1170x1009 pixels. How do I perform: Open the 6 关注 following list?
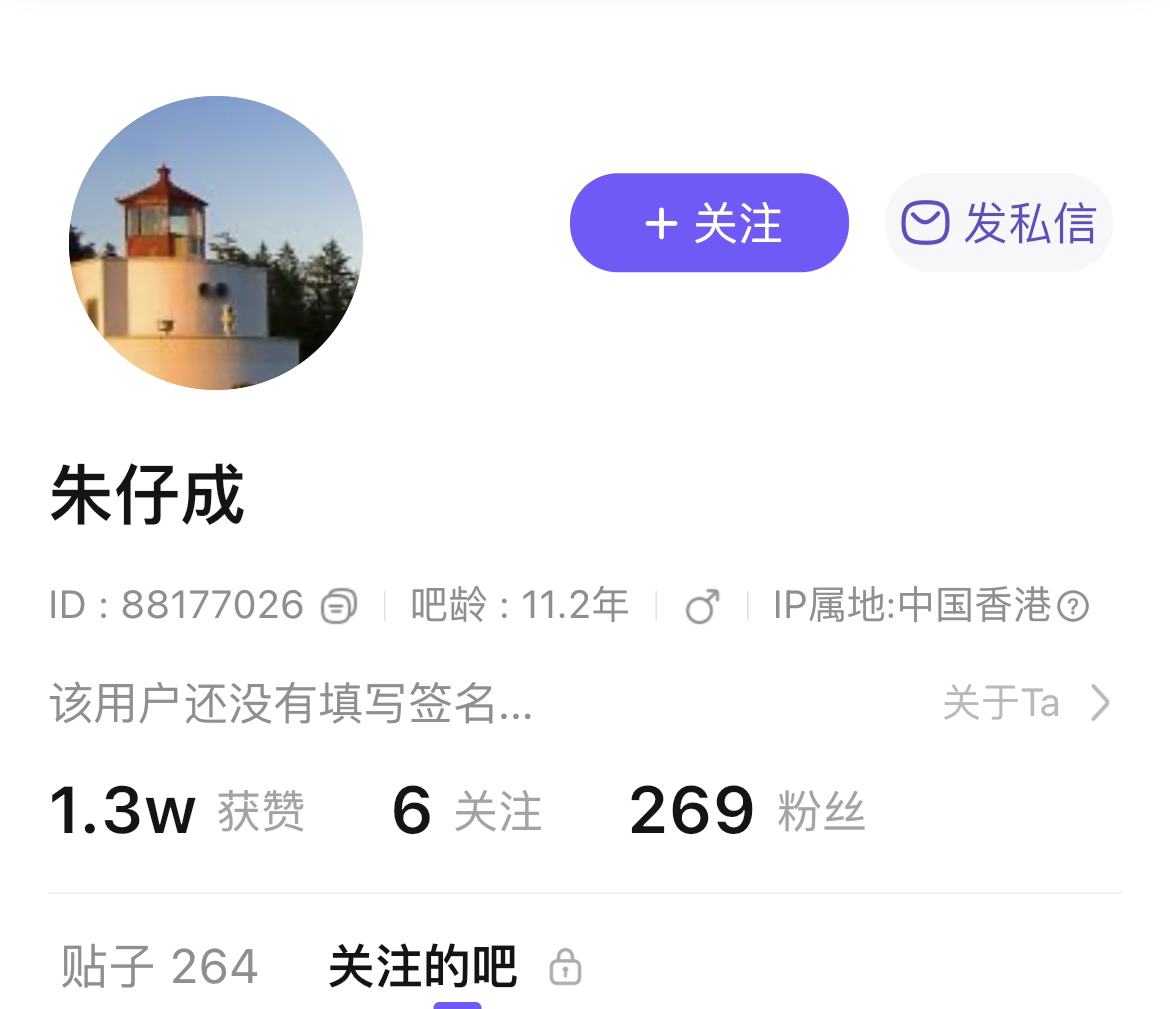coord(466,811)
